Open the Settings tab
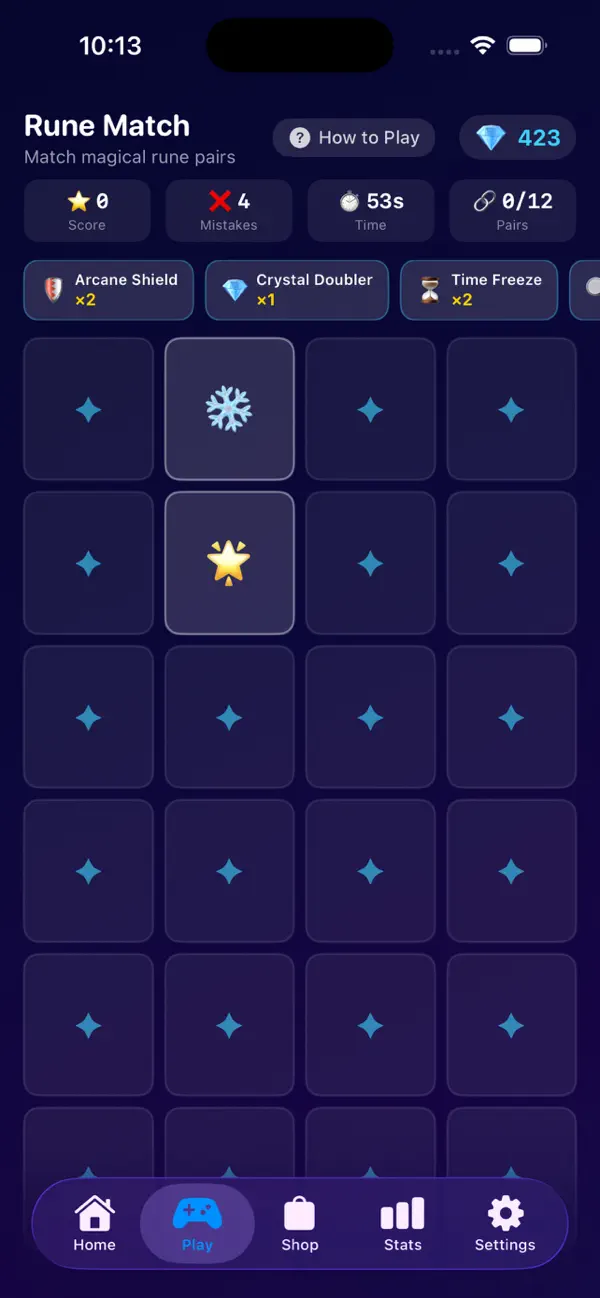The image size is (600, 1298). click(x=505, y=1225)
